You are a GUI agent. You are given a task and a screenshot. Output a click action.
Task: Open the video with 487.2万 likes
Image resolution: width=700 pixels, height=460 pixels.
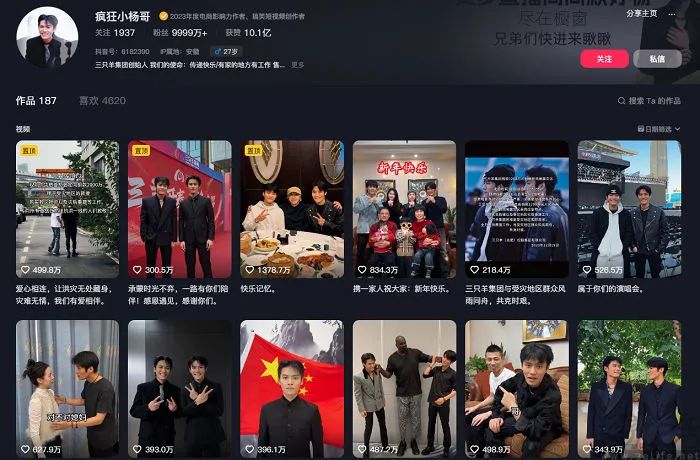tap(404, 390)
